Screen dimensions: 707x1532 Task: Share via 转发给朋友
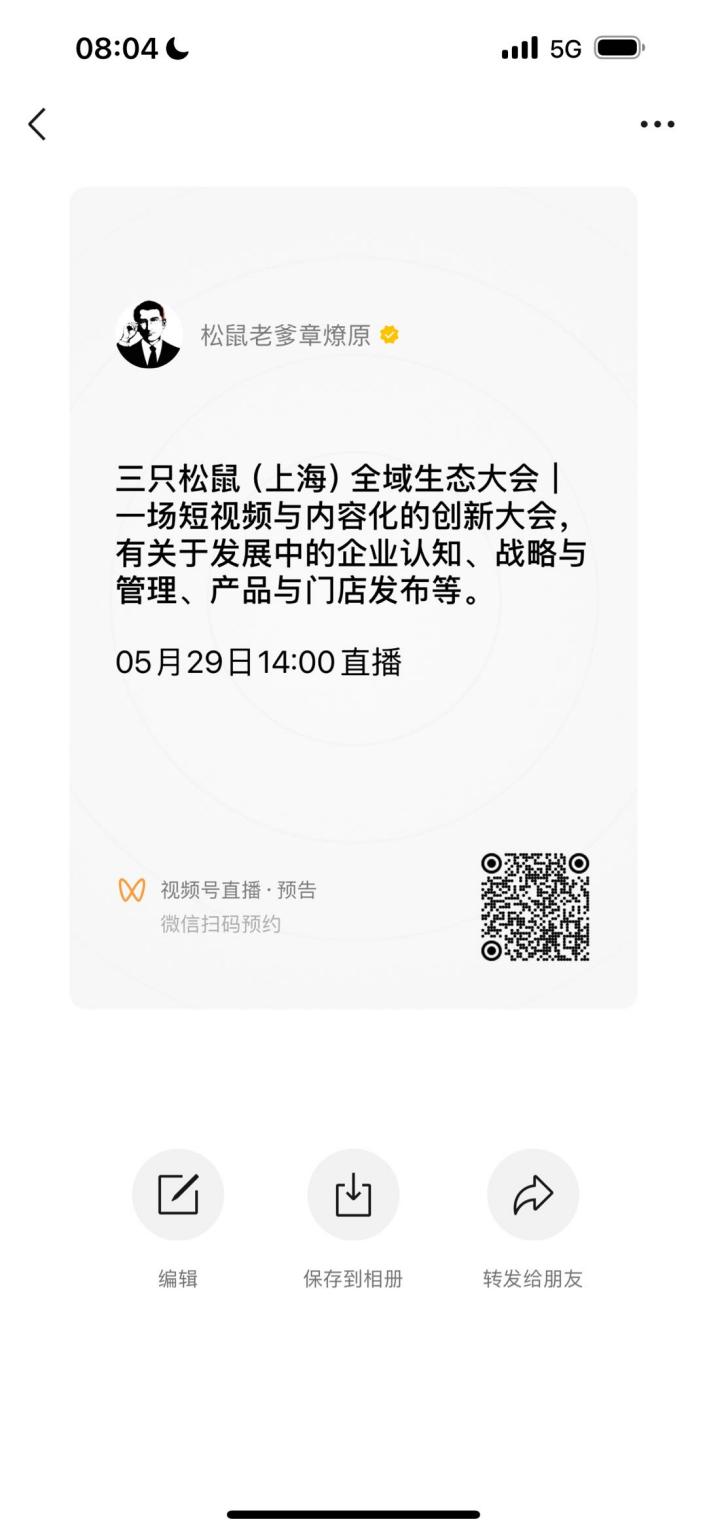(532, 1194)
